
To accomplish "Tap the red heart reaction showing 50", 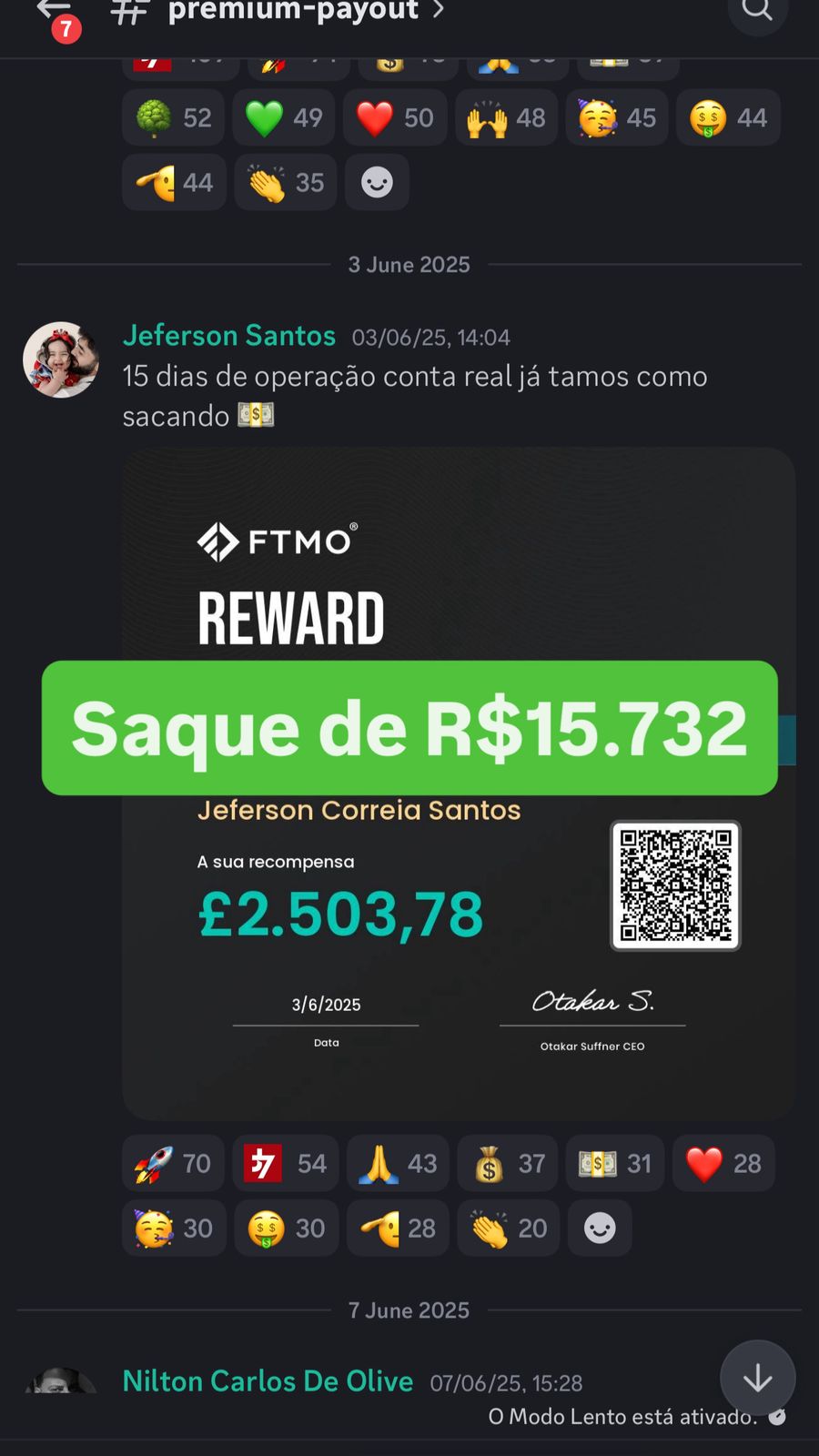I will point(395,118).
